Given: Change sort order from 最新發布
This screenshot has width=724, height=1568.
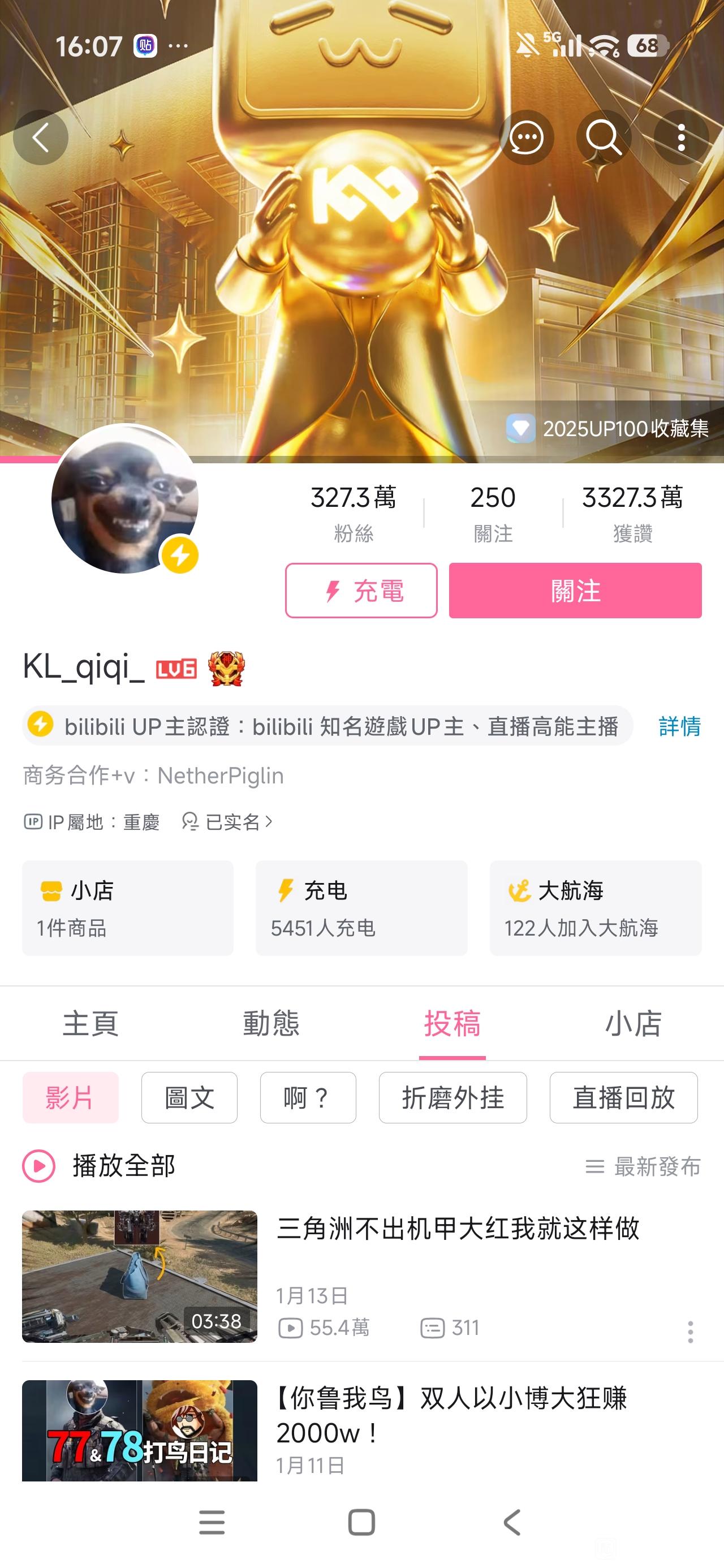Looking at the screenshot, I should [x=643, y=1167].
